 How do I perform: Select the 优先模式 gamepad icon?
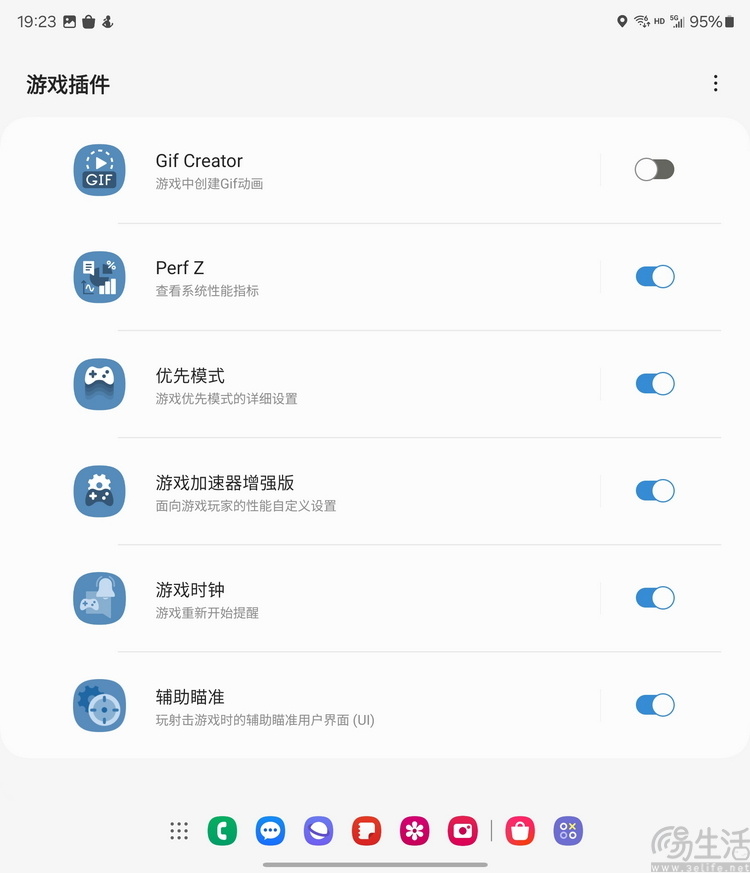[x=99, y=384]
